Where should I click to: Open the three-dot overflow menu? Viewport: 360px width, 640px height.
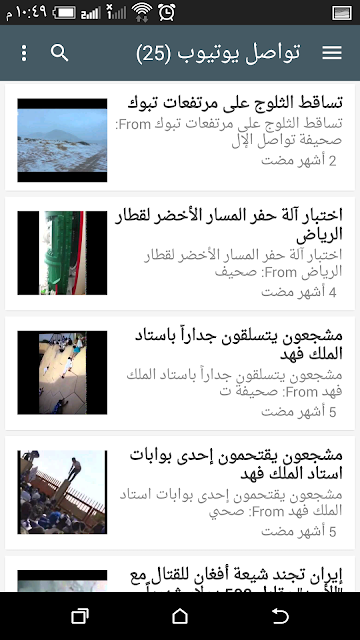click(24, 53)
